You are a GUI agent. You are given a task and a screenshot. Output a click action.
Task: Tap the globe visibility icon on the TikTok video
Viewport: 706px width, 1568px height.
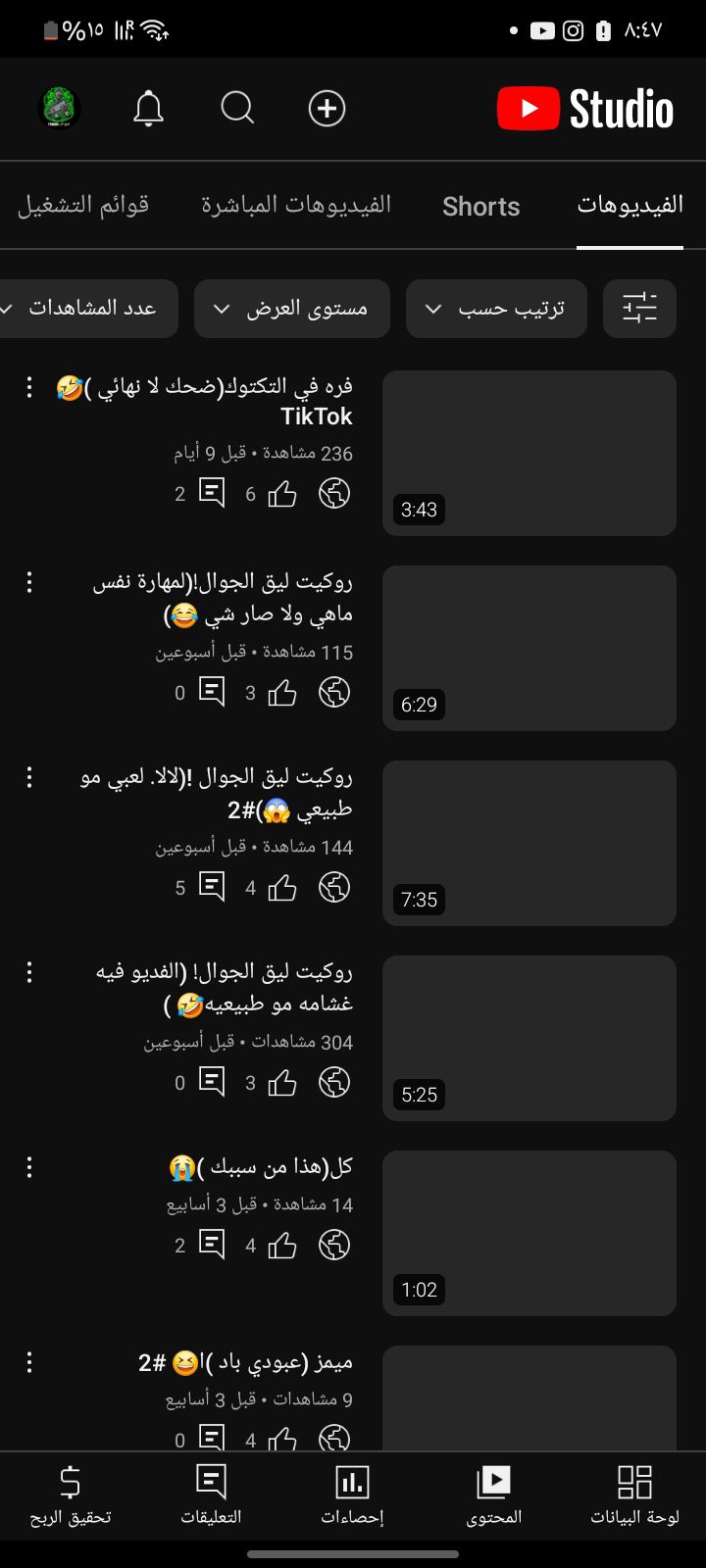[333, 493]
